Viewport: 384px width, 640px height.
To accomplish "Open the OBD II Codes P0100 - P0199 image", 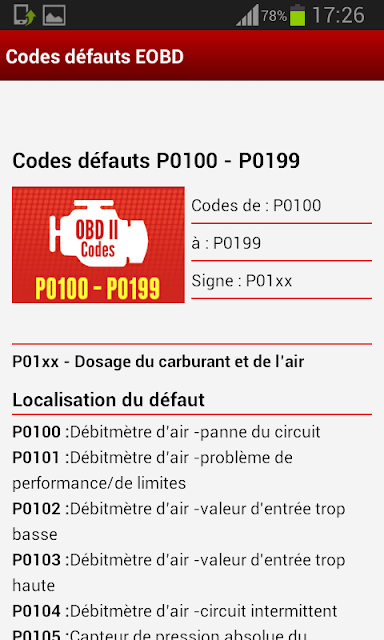I will click(98, 245).
